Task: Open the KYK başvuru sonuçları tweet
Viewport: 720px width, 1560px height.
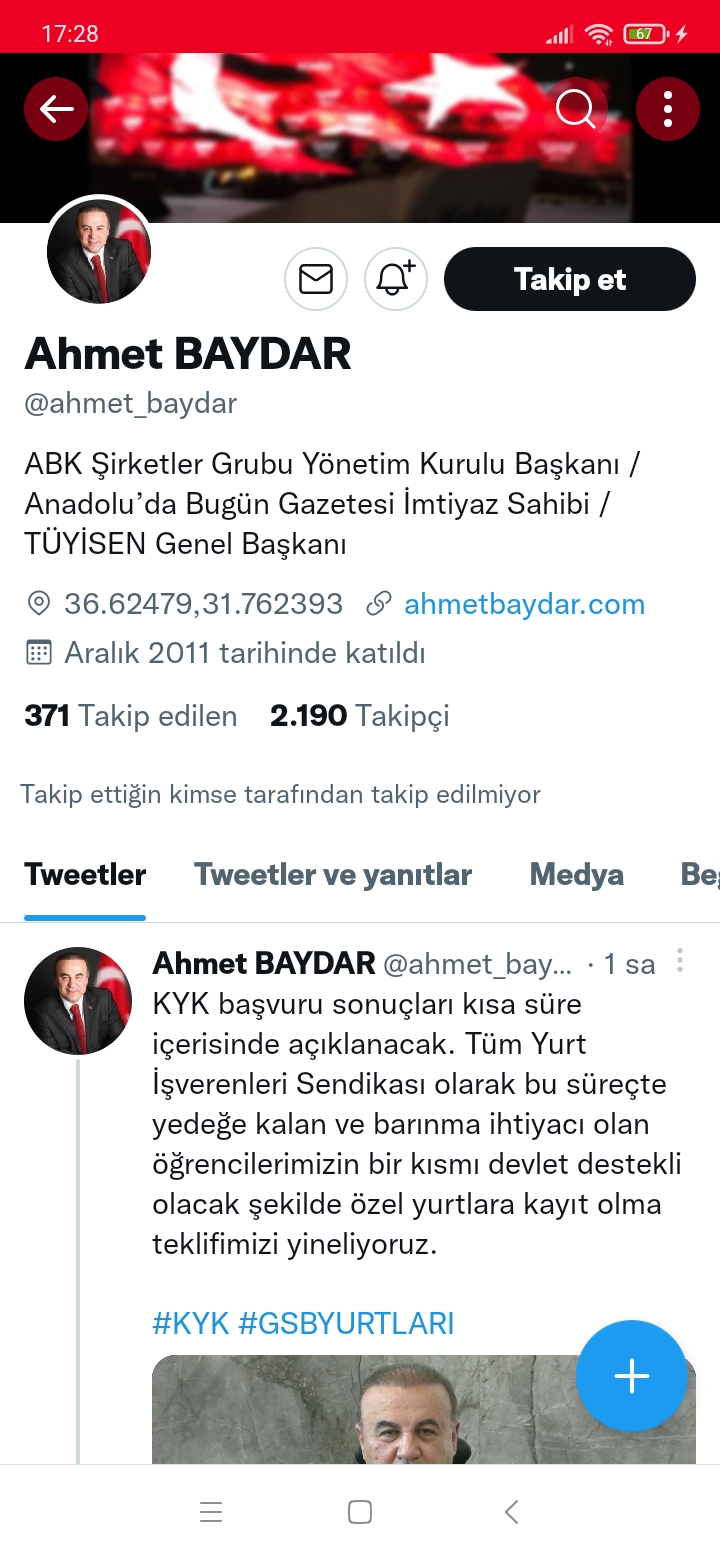Action: click(410, 1124)
